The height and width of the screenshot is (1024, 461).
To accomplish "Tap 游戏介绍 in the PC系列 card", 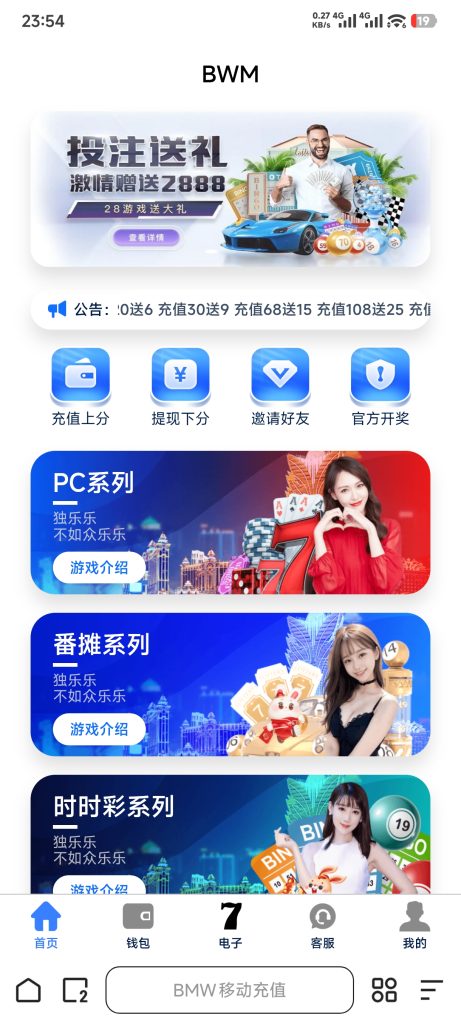I will point(99,567).
